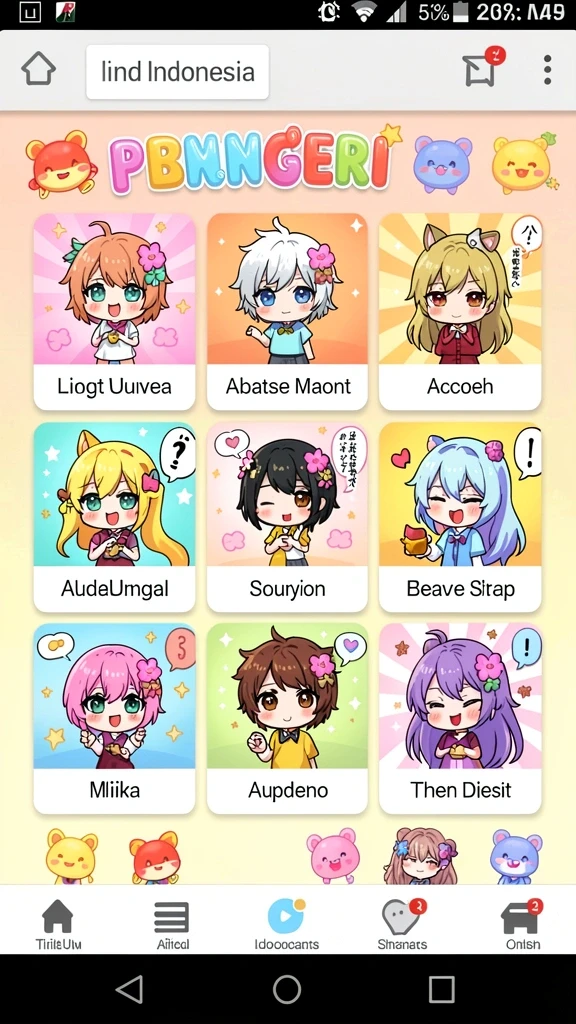Screen dimensions: 576x1024
Task: Open the Then Diesit card
Action: coord(460,718)
